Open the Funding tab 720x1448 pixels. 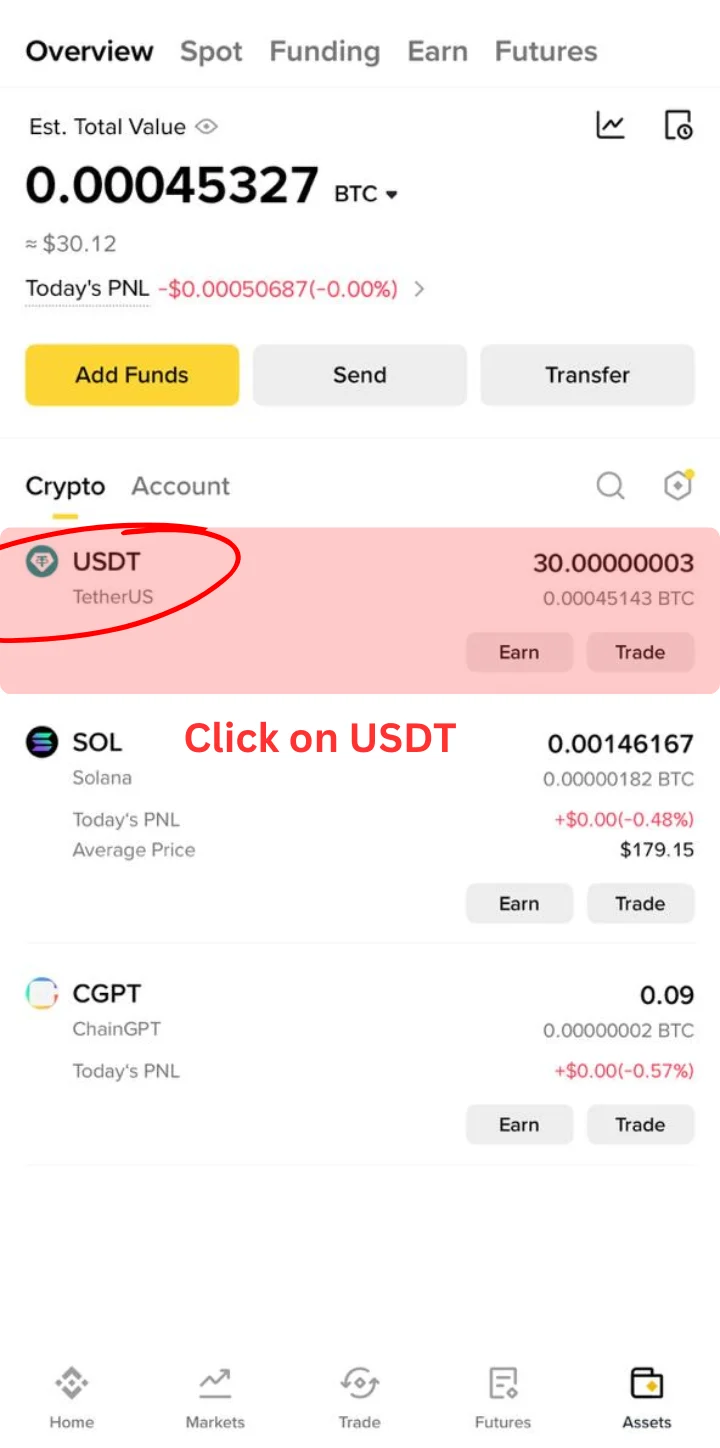[324, 52]
